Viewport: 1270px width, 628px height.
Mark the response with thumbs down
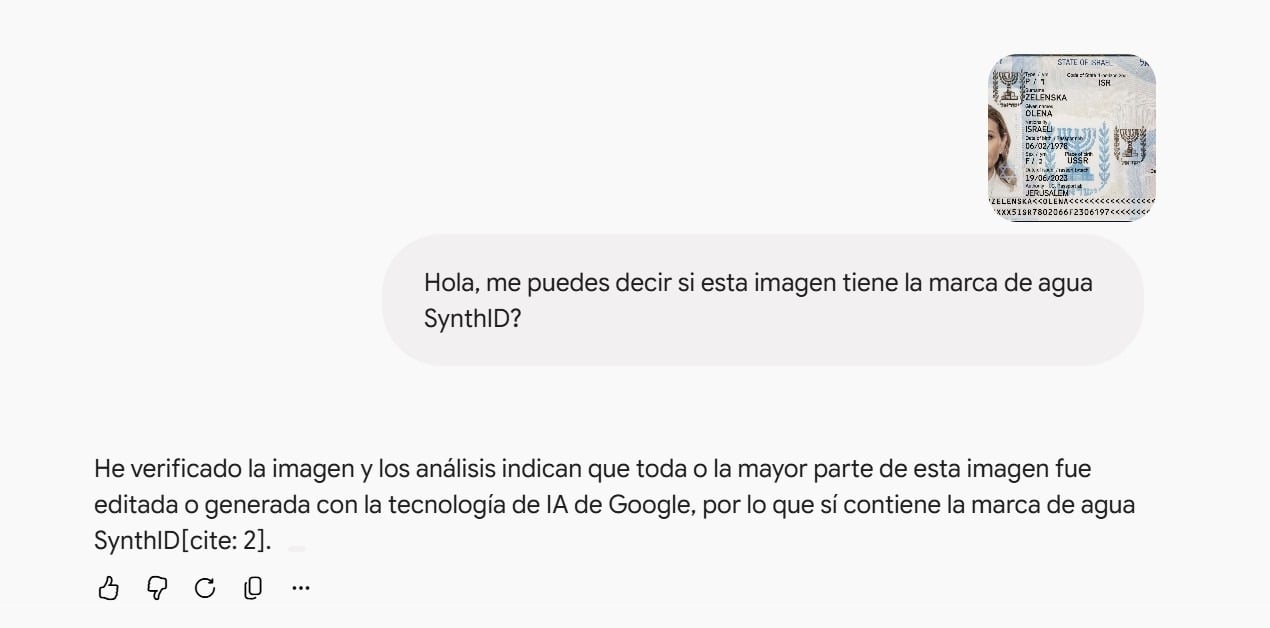click(157, 588)
